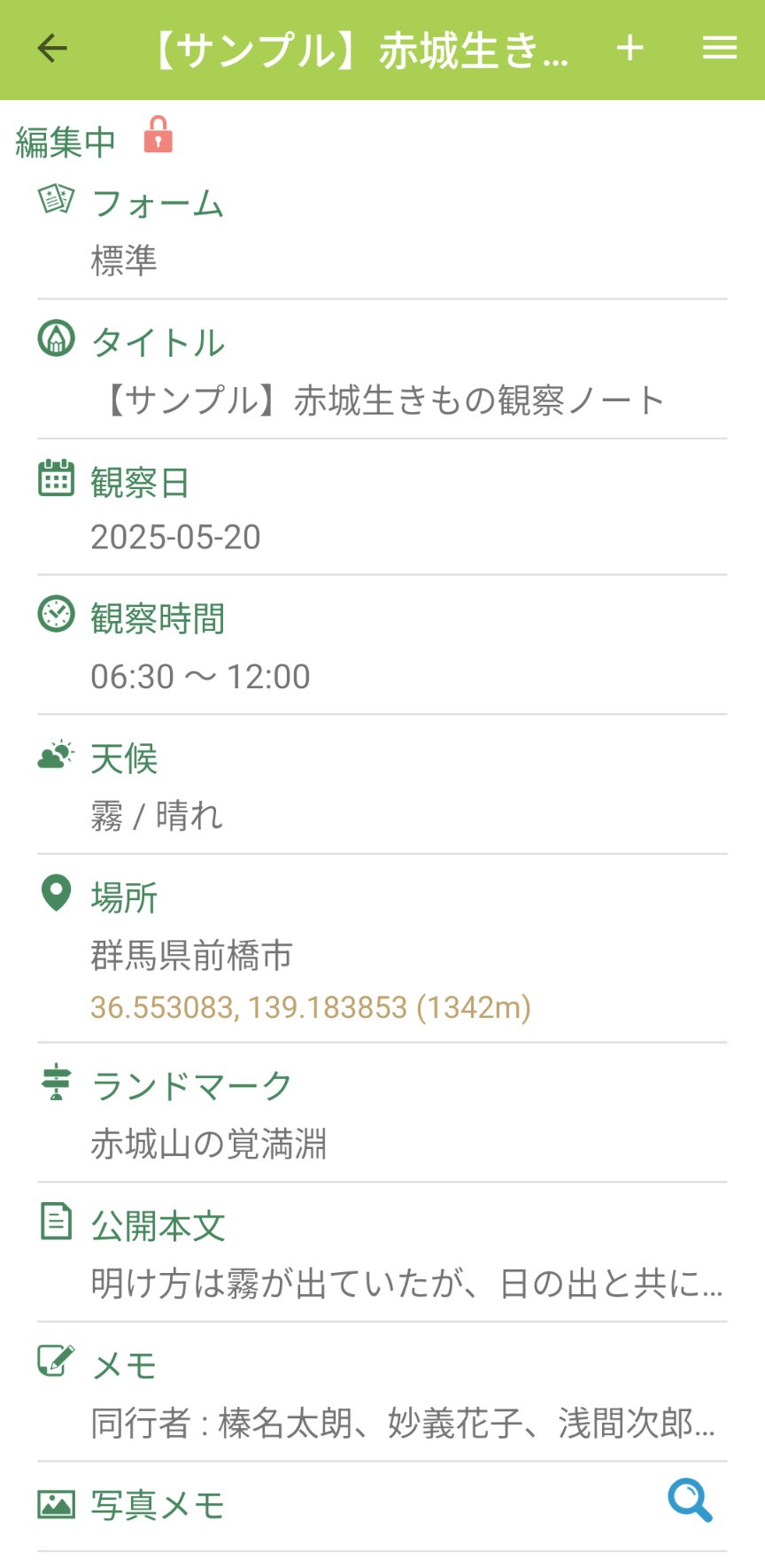Open the 場所 location row
This screenshot has width=765, height=1568.
[x=382, y=951]
